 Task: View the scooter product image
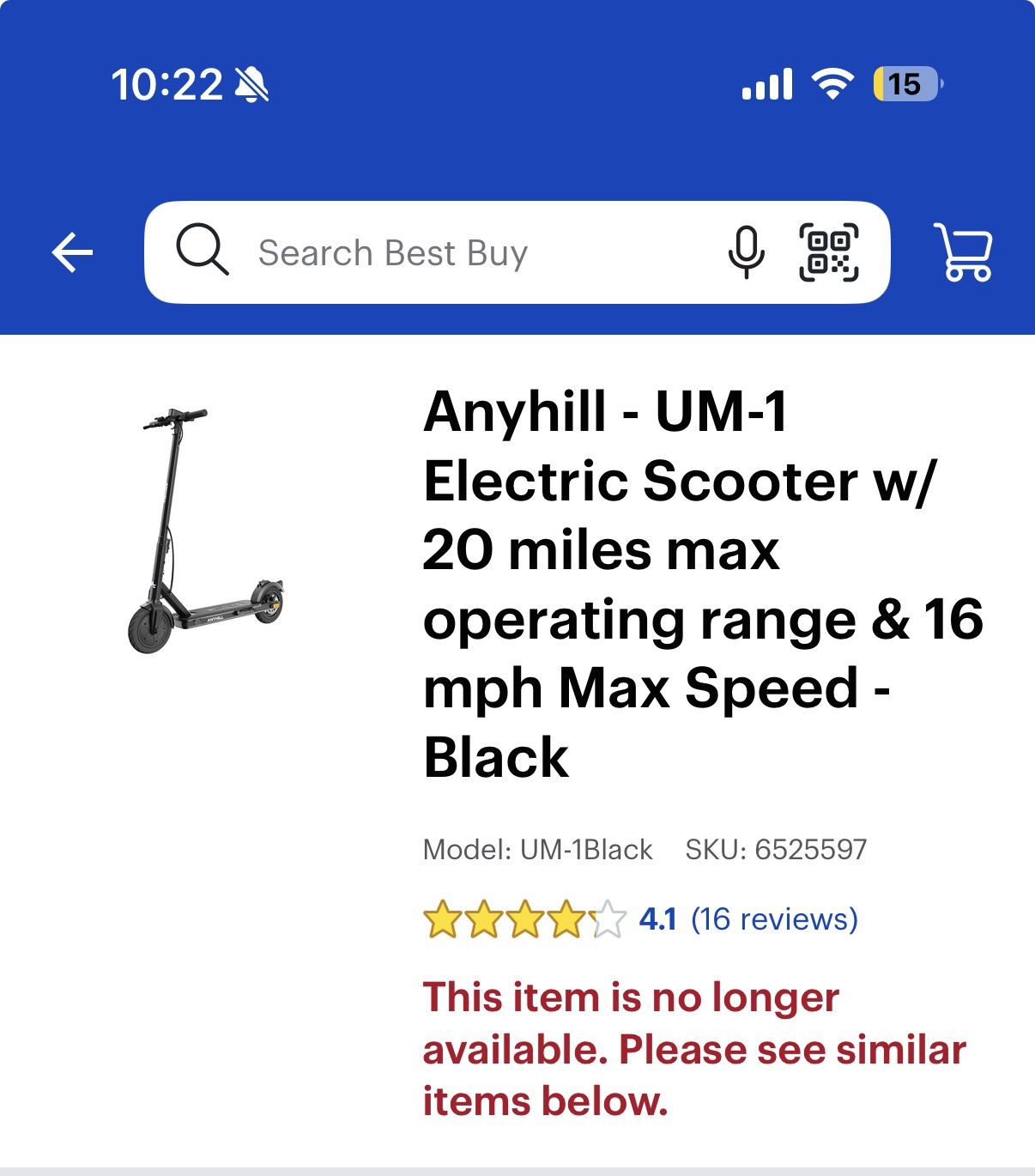[203, 530]
